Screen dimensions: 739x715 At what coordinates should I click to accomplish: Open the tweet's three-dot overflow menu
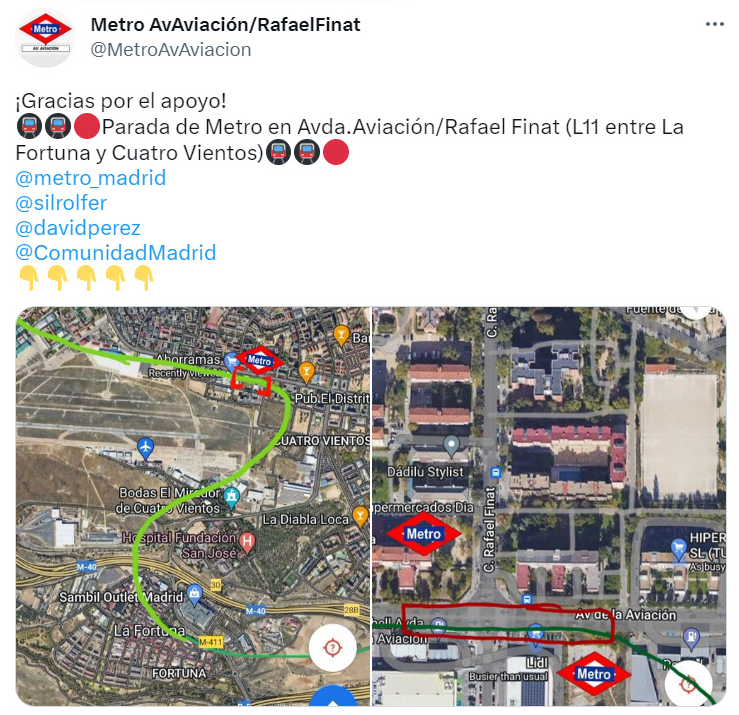[714, 24]
